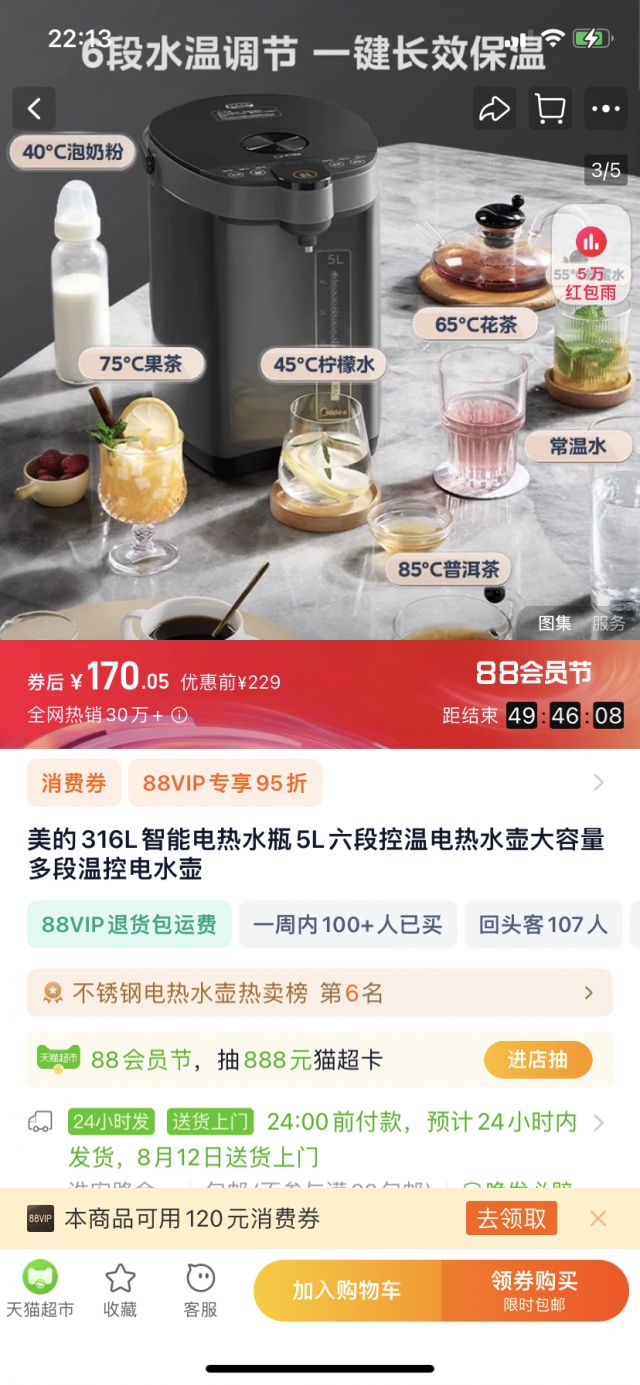
Task: Contact 客服 customer service
Action: pyautogui.click(x=201, y=1289)
